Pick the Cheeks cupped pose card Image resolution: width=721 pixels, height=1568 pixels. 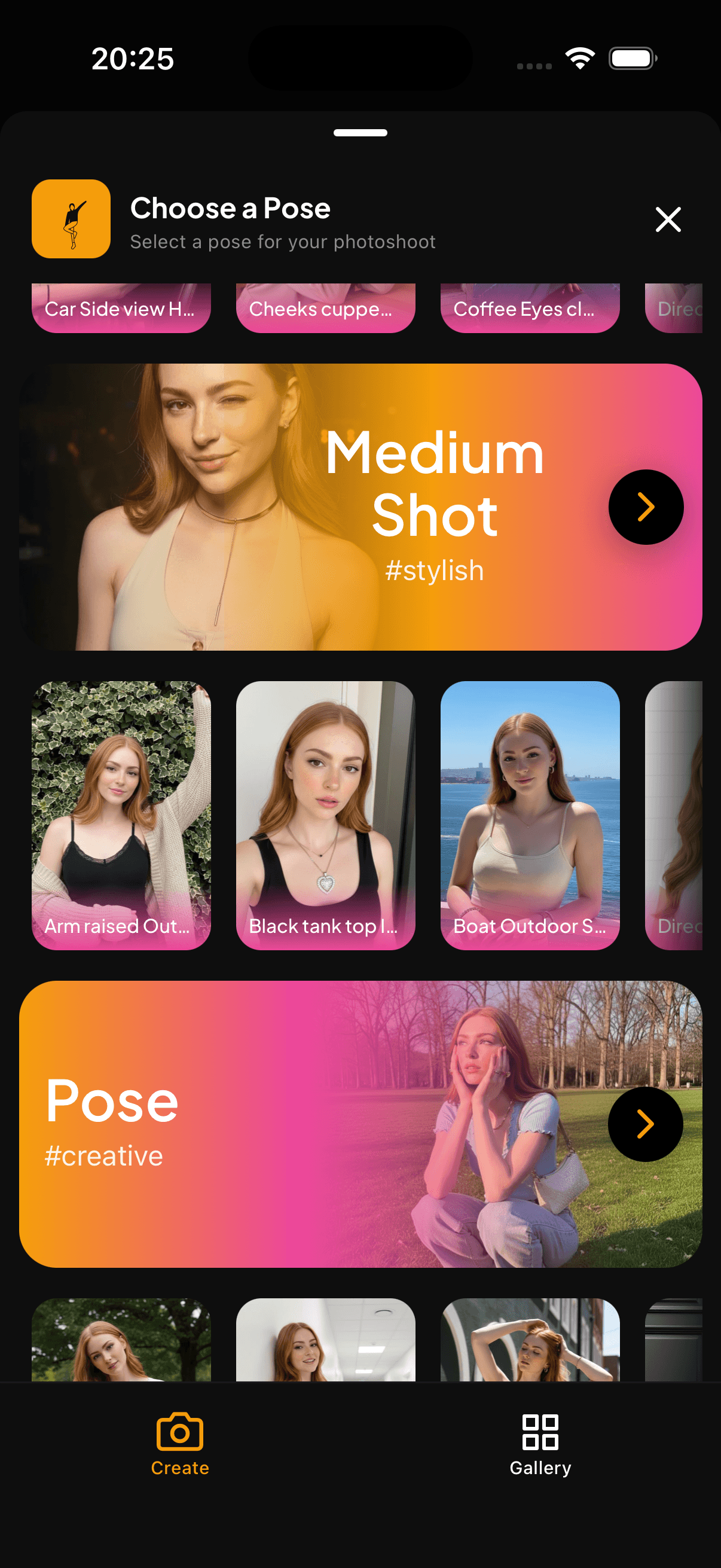click(x=325, y=308)
